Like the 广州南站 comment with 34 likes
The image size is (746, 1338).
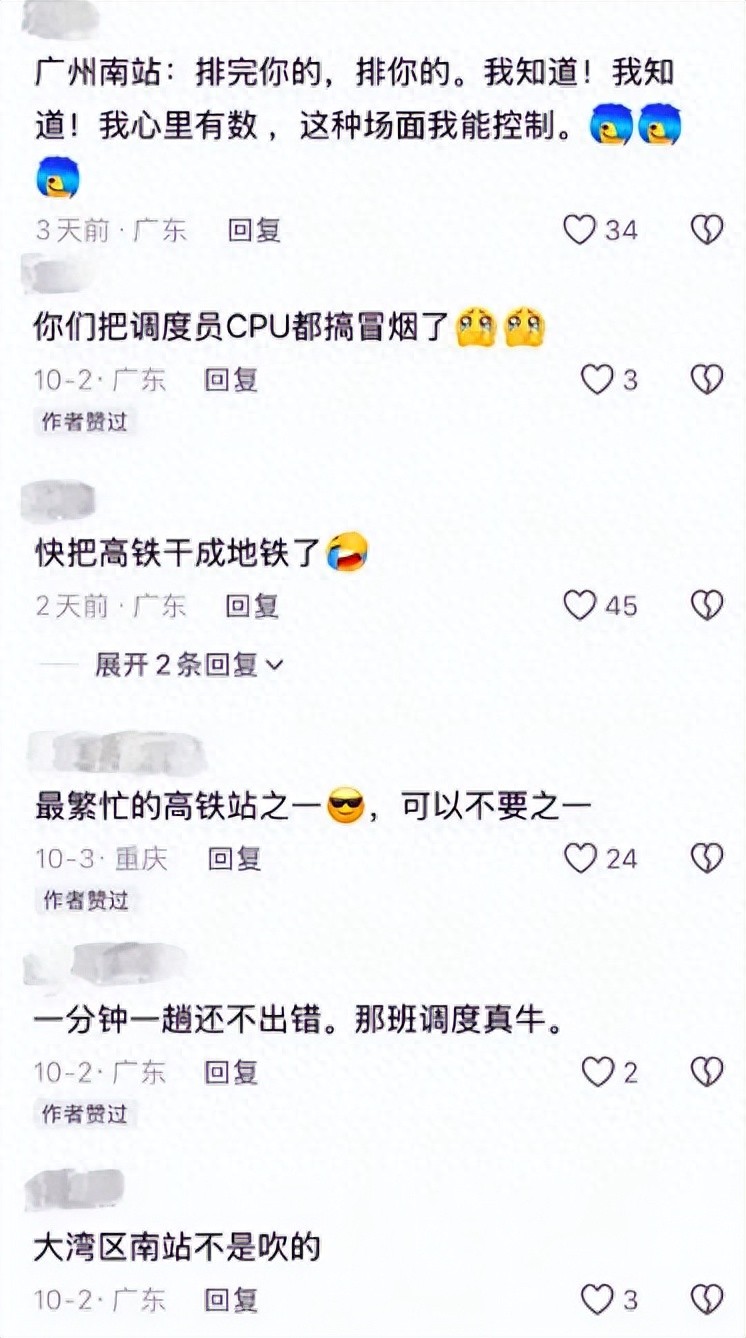coord(580,230)
